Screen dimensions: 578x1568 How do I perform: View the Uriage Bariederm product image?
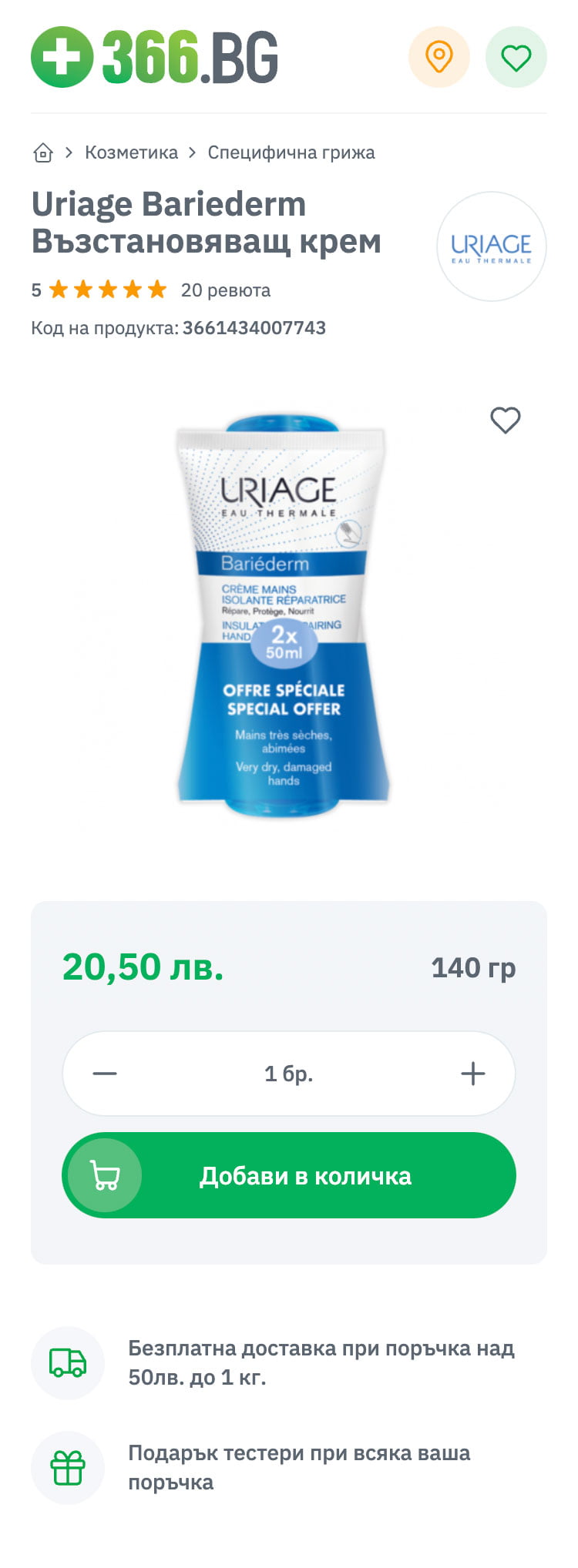click(283, 616)
